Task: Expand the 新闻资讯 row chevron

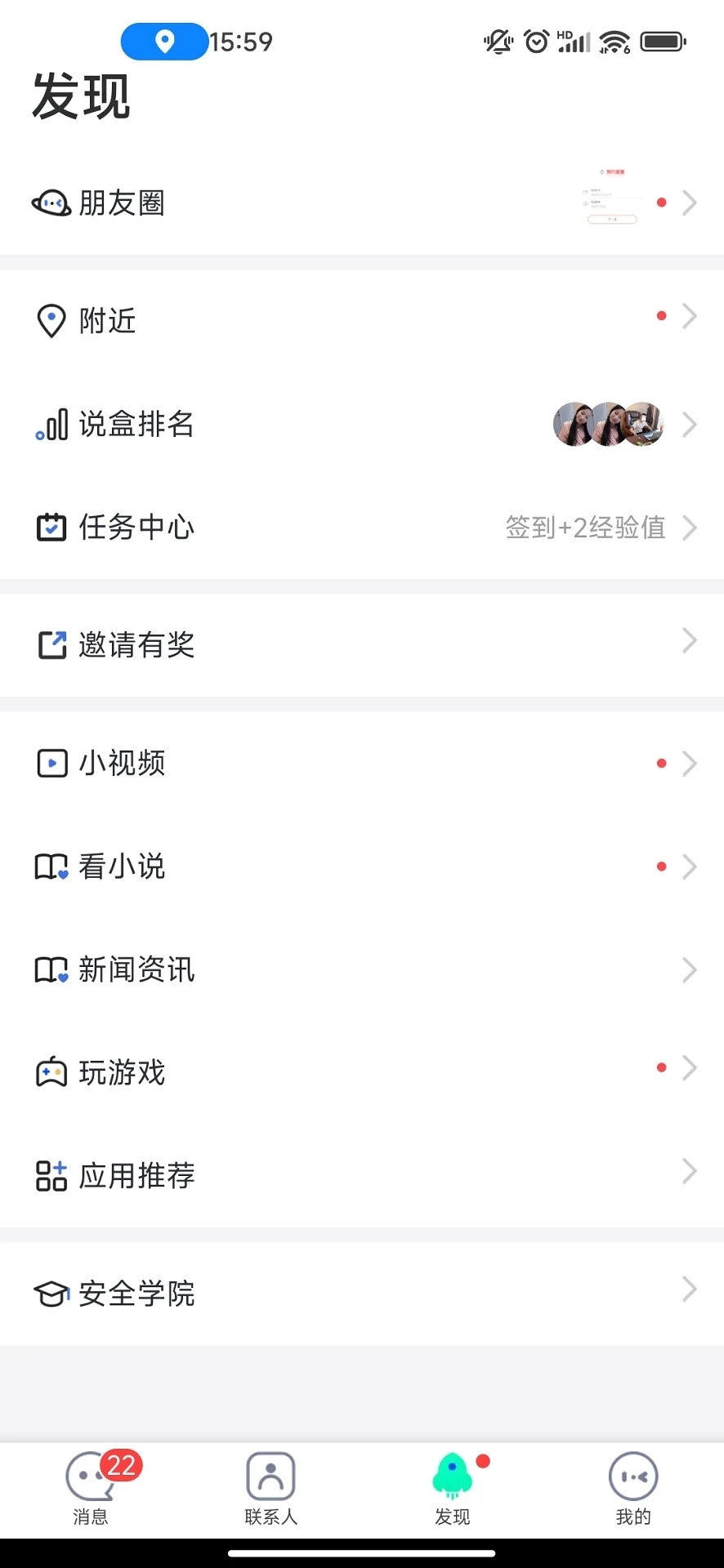Action: [x=689, y=969]
